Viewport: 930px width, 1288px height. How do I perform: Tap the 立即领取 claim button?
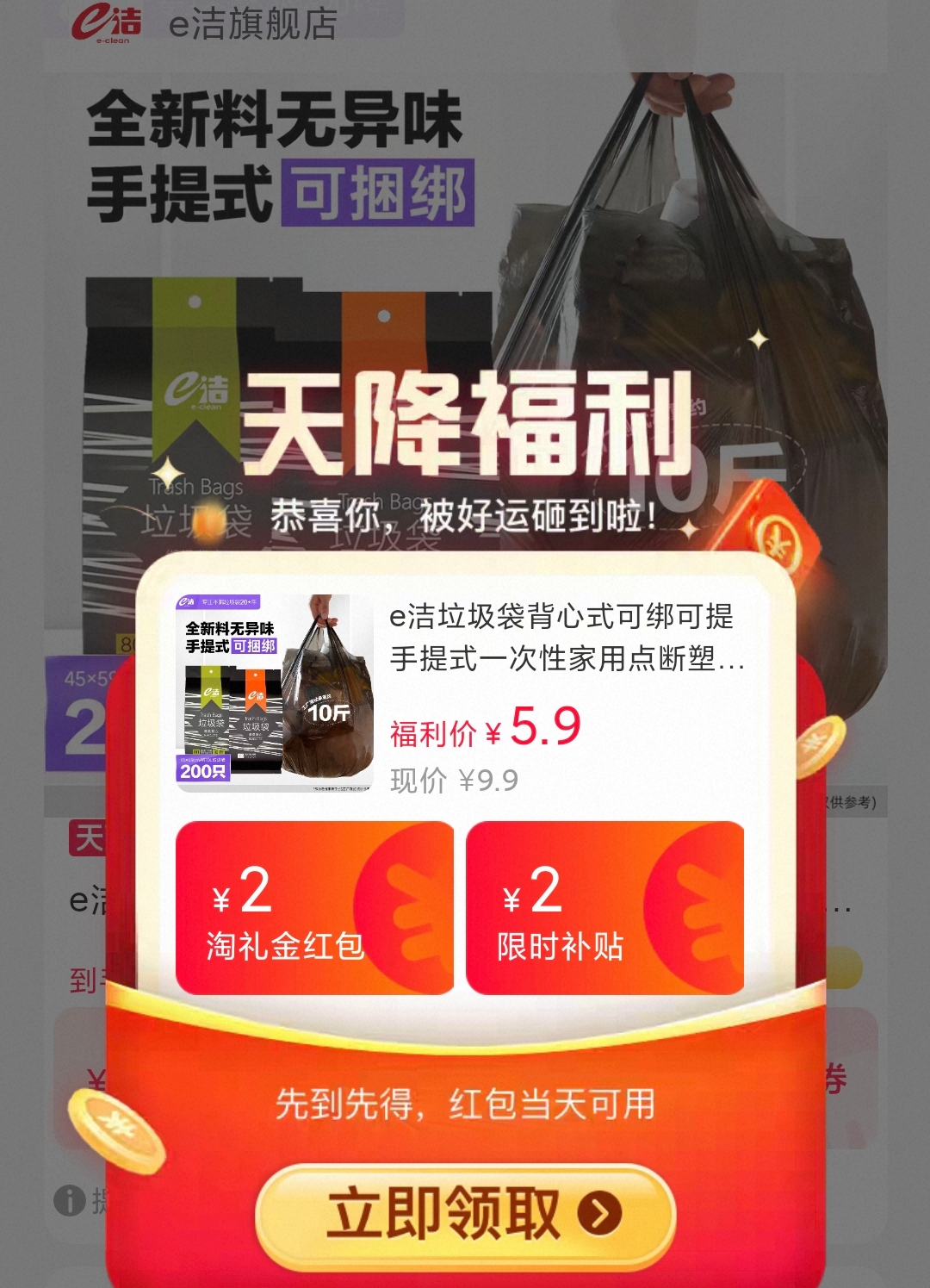click(x=465, y=1215)
